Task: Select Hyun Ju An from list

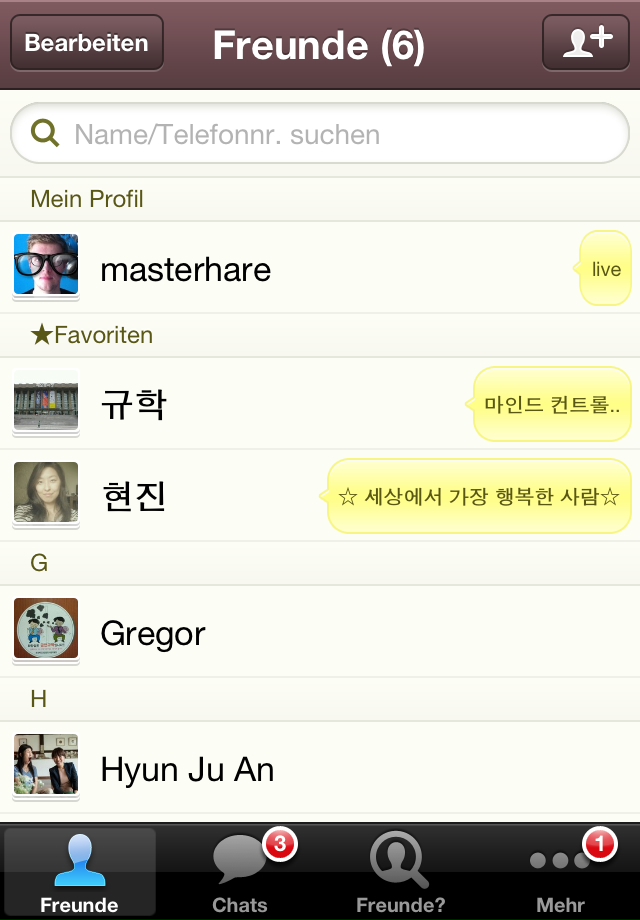Action: (x=187, y=769)
